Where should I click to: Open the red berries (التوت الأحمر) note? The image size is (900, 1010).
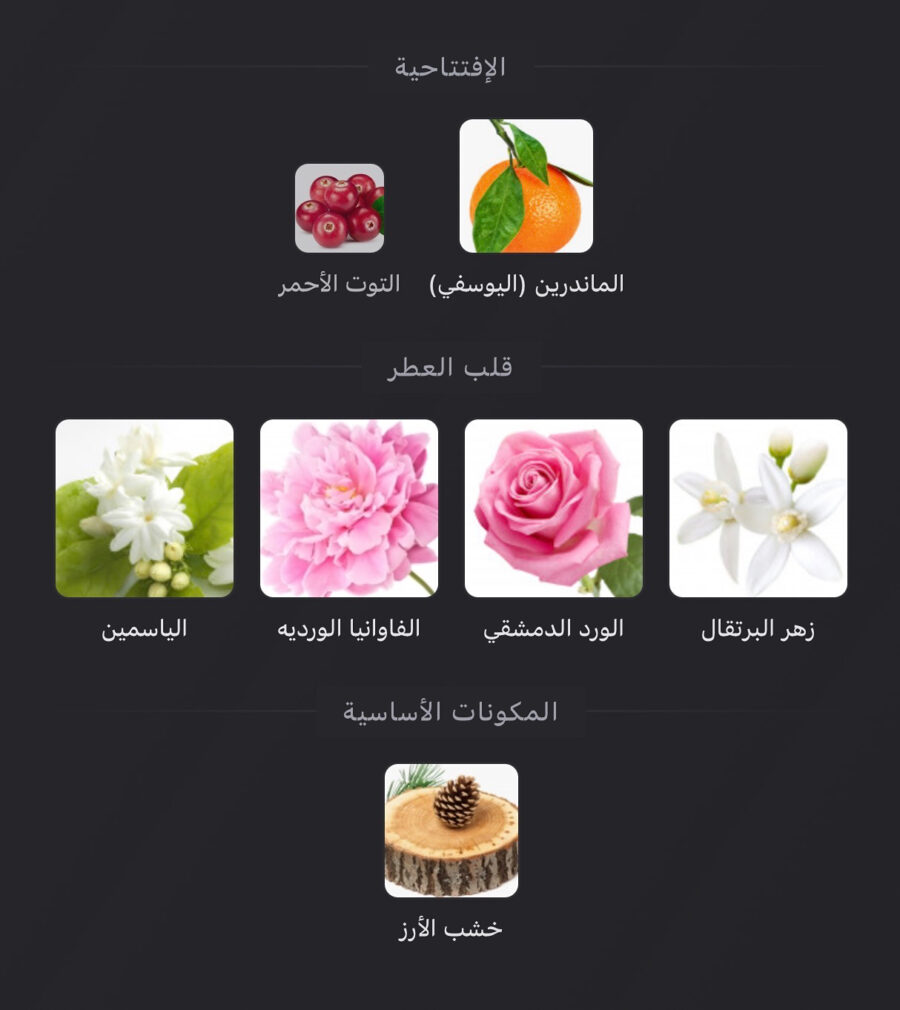coord(339,208)
